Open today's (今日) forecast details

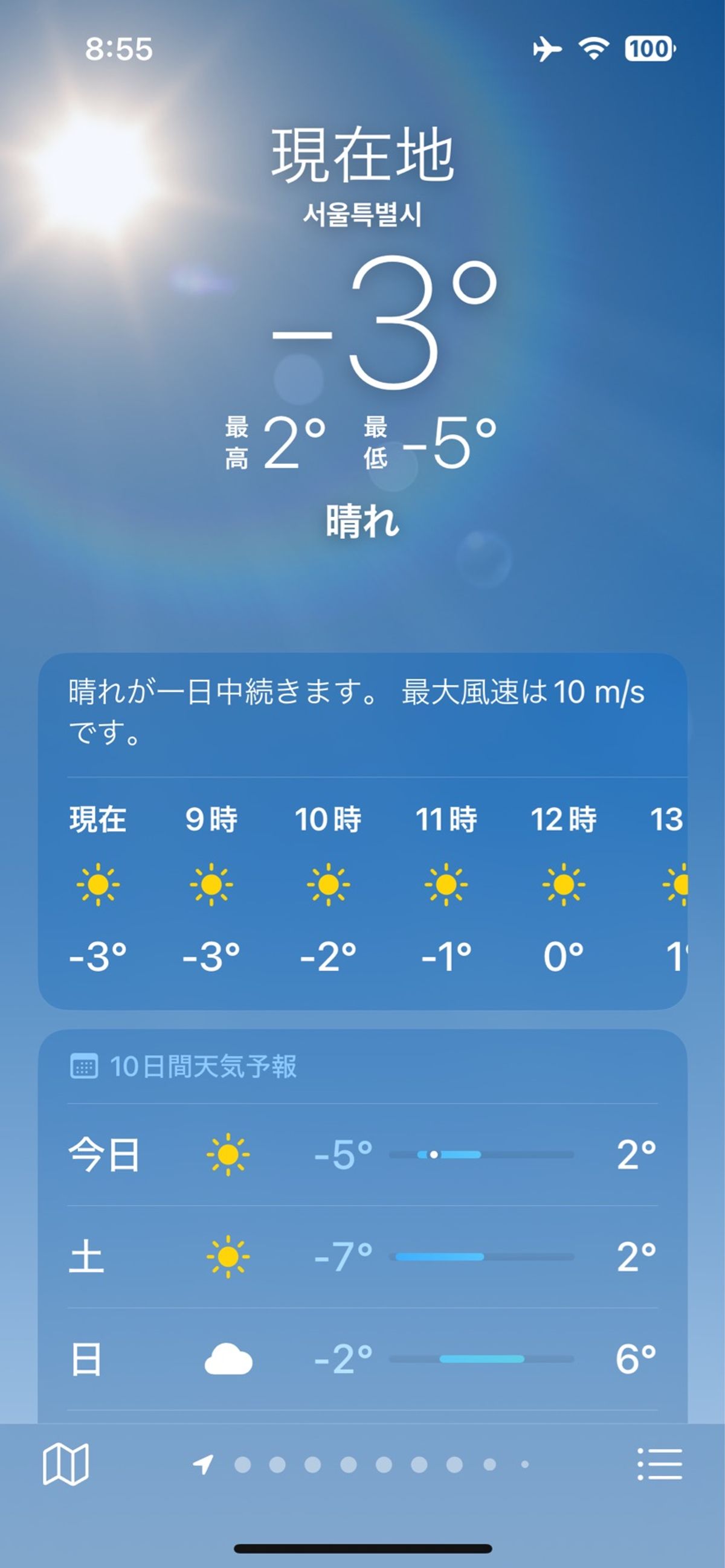pos(362,1155)
